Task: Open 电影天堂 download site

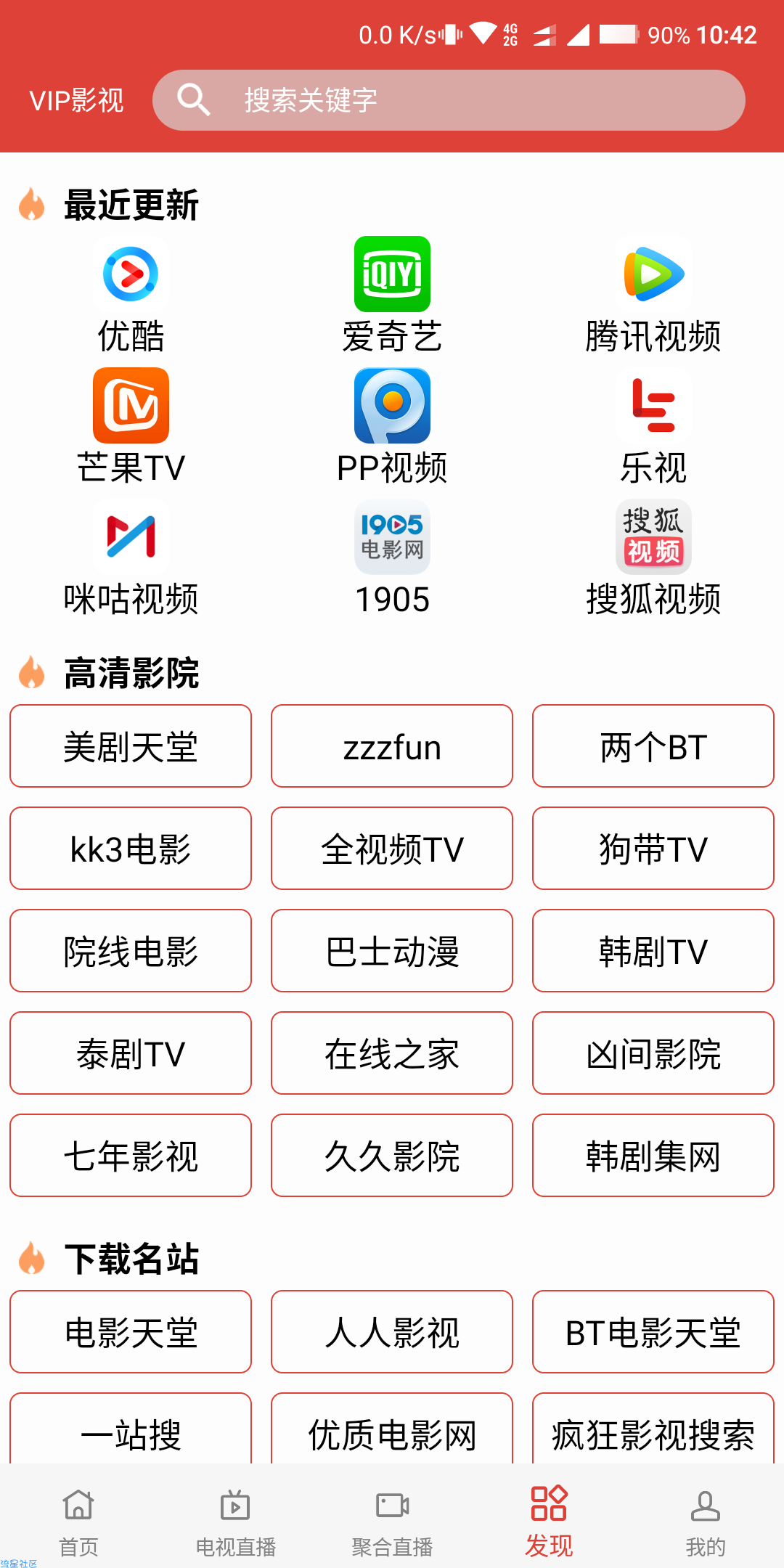Action: pyautogui.click(x=131, y=1332)
